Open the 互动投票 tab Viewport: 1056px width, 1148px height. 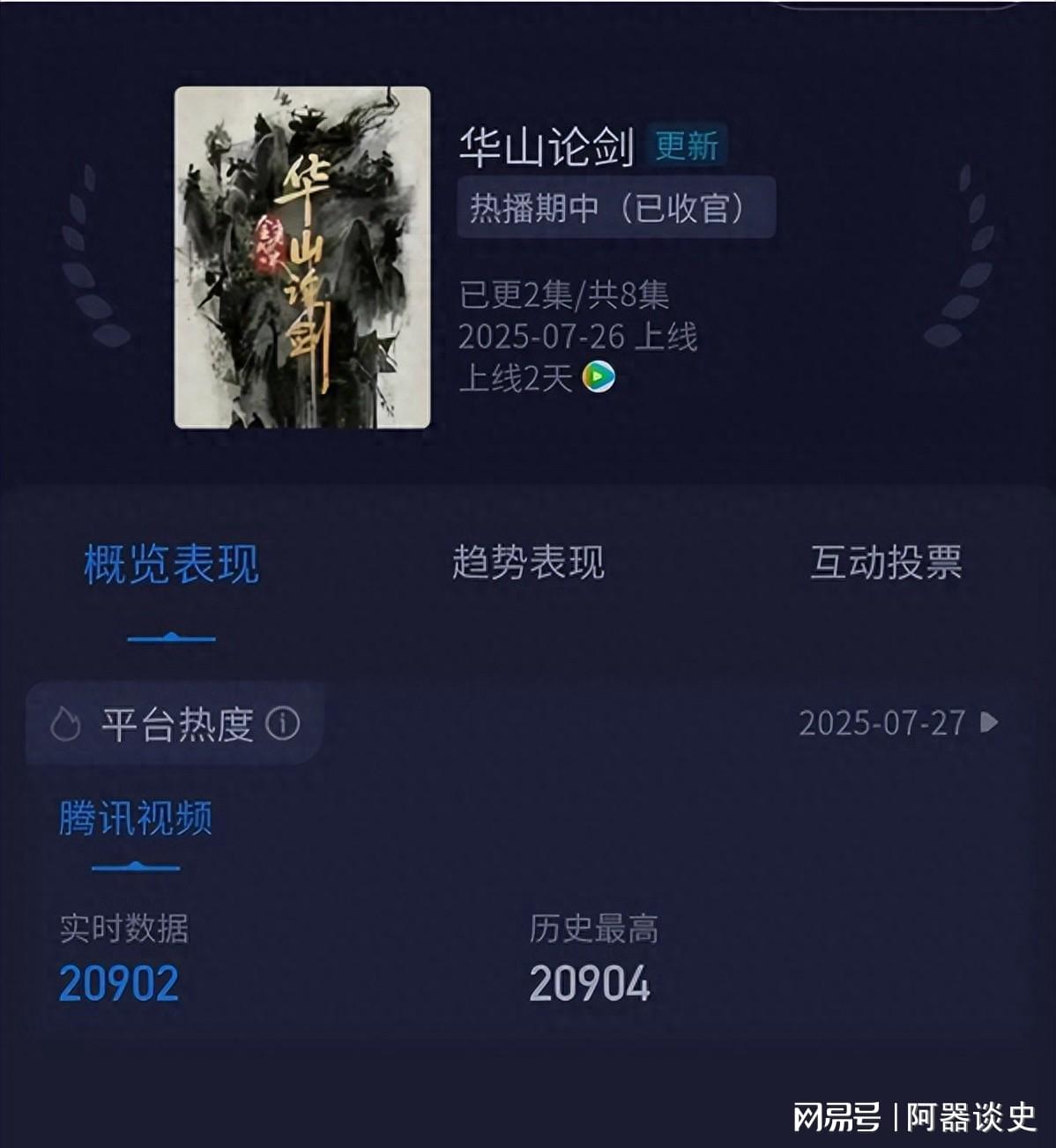point(885,563)
